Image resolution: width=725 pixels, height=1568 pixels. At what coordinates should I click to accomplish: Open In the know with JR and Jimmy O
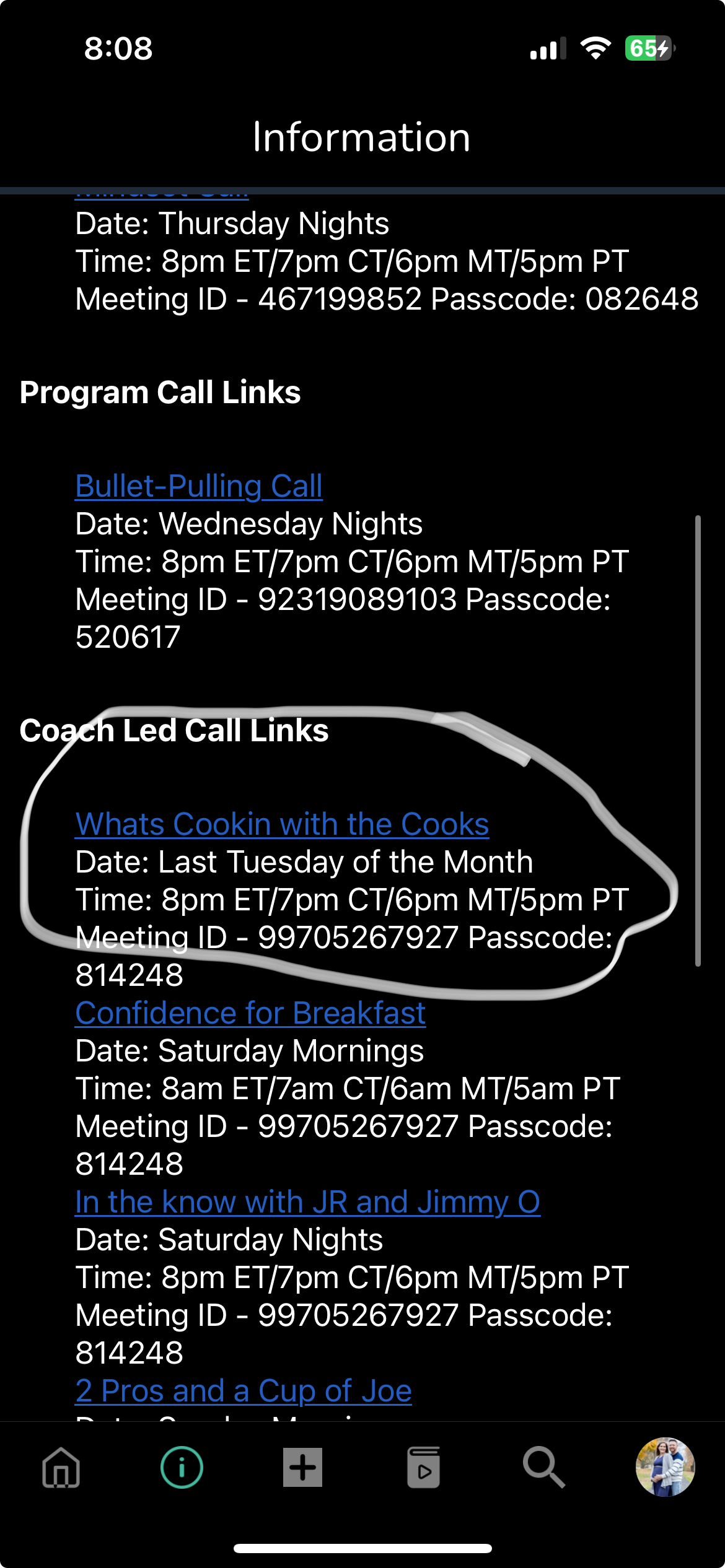307,1202
